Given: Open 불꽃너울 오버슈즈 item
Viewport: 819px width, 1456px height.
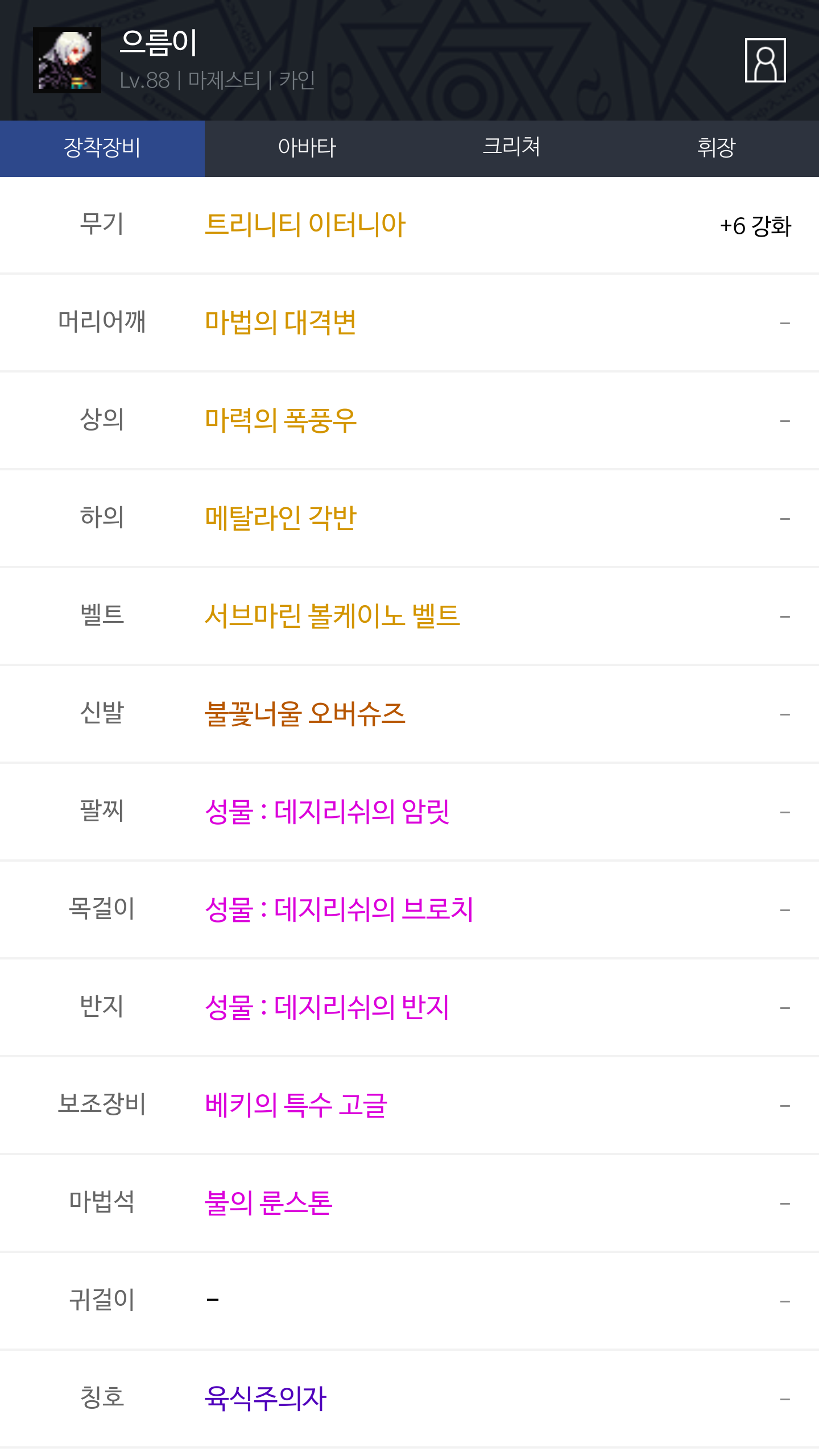Looking at the screenshot, I should click(x=305, y=714).
